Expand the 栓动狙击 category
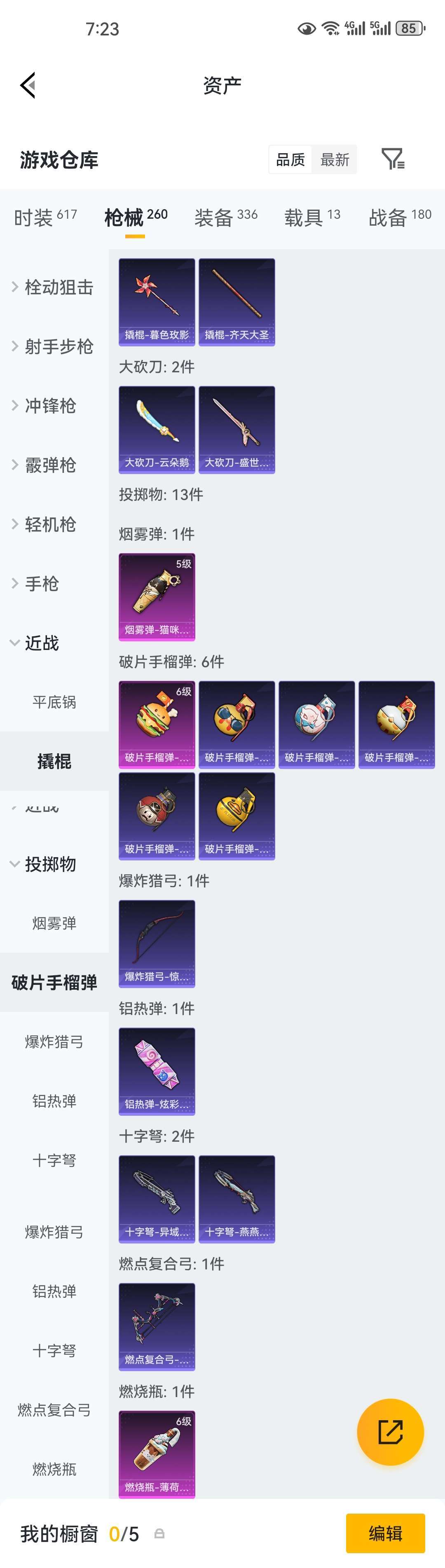 click(x=54, y=287)
